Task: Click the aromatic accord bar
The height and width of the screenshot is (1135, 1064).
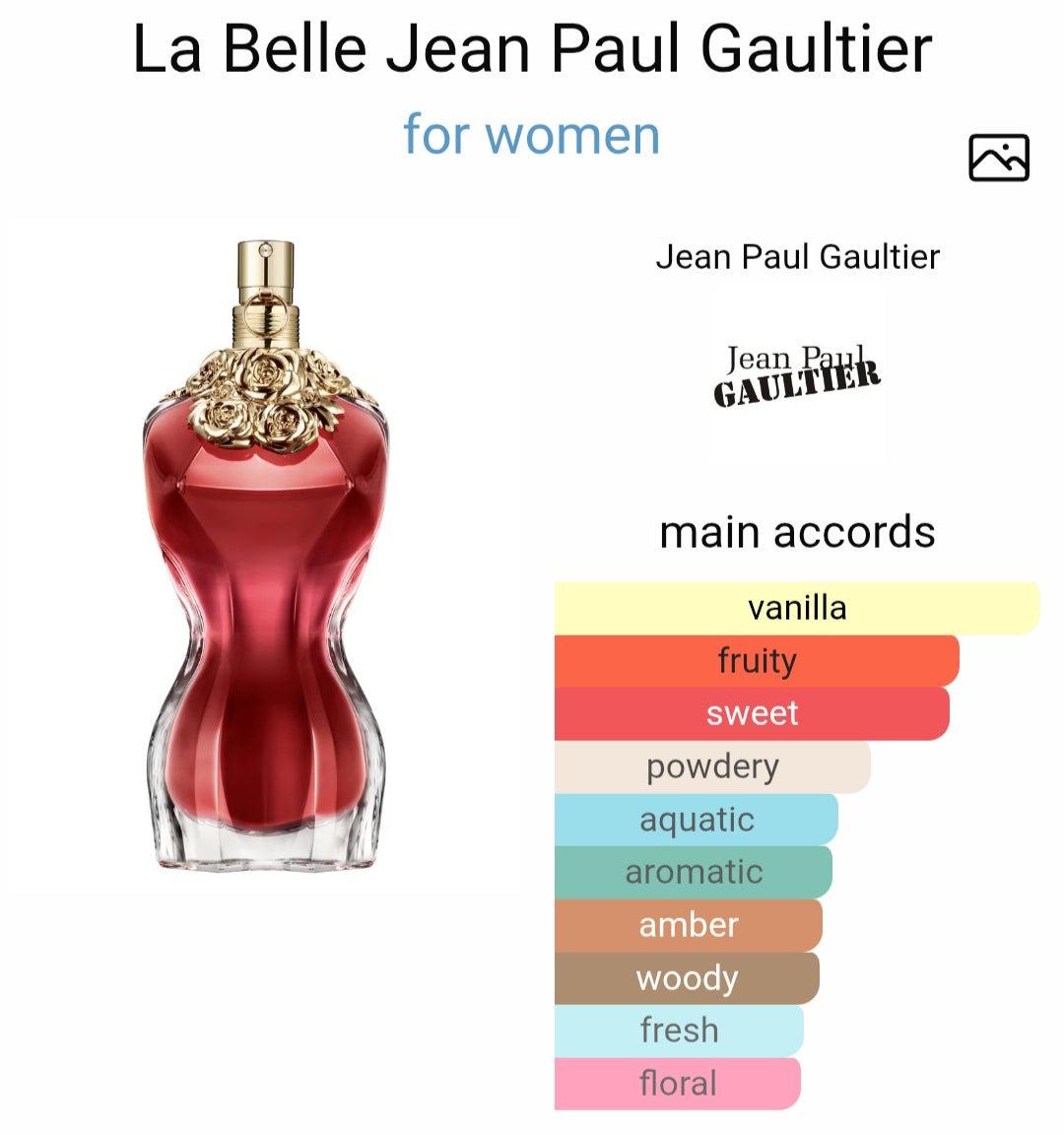Action: 692,872
